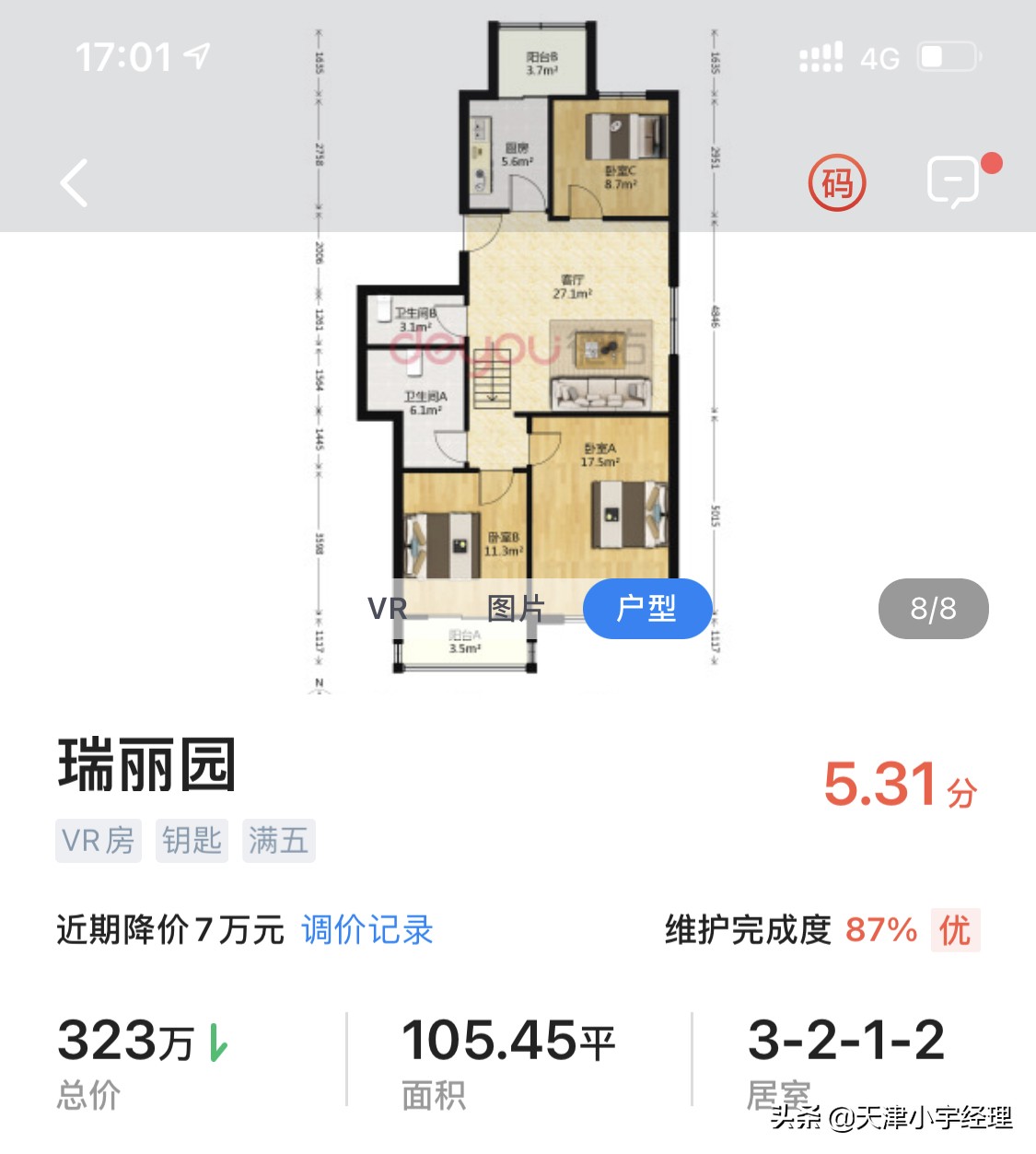Open the QR code (码) scanner icon
The width and height of the screenshot is (1036, 1154).
(x=836, y=182)
